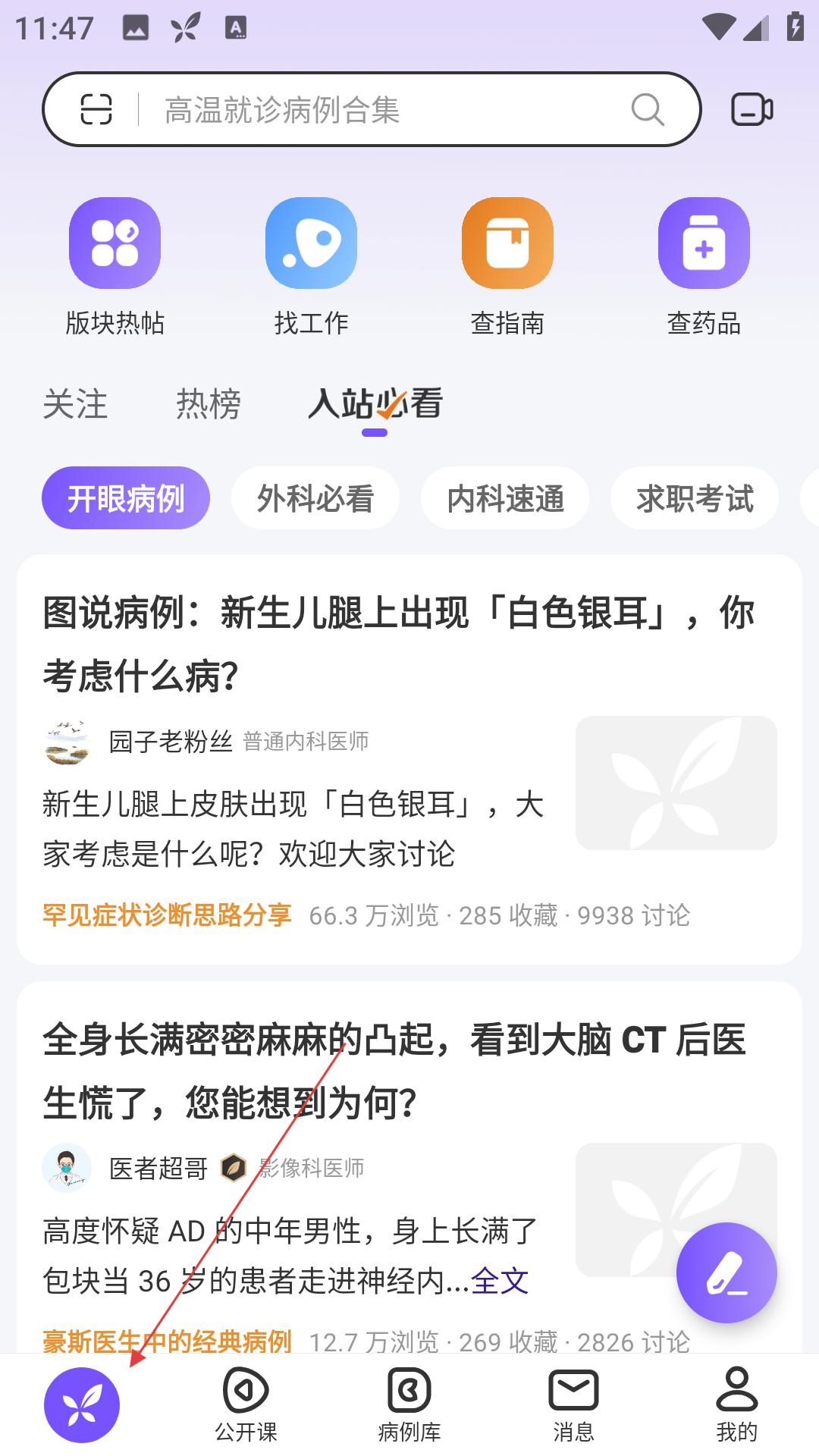Tap the scan icon in search bar

click(x=96, y=109)
